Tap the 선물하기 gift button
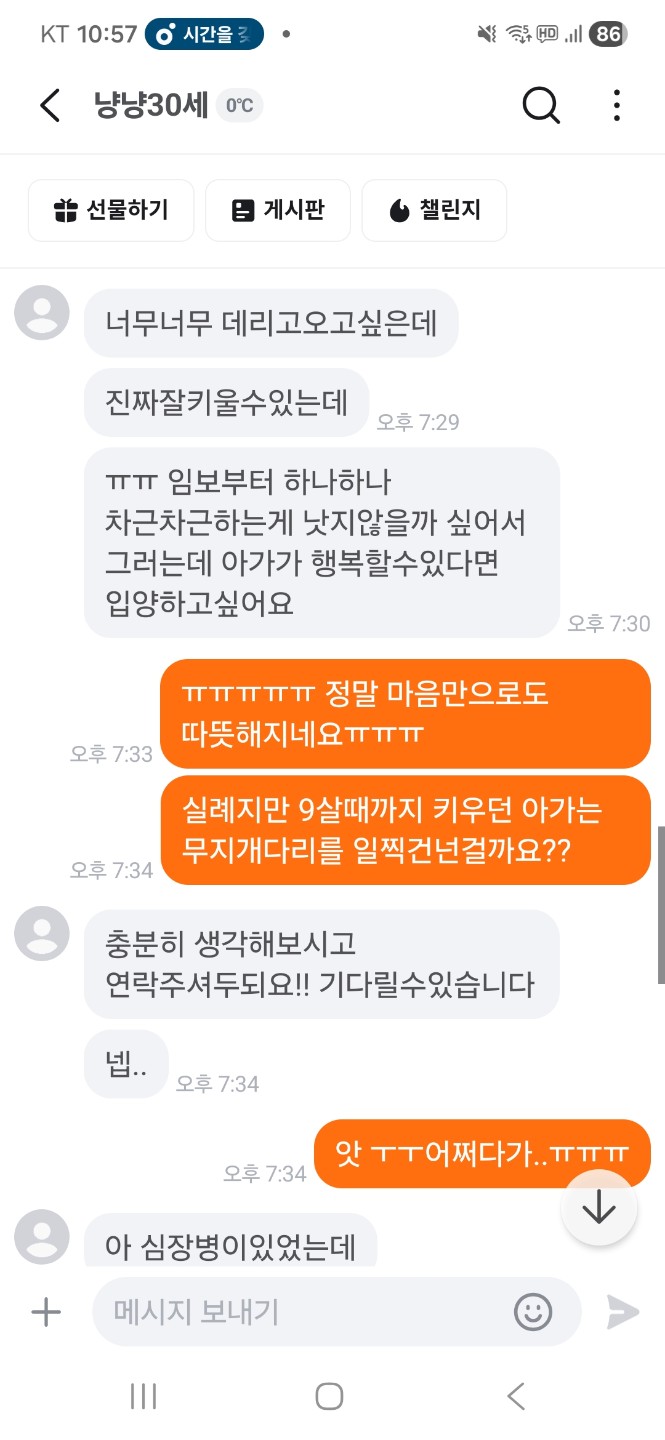Viewport: 665px width, 1440px height. 111,210
